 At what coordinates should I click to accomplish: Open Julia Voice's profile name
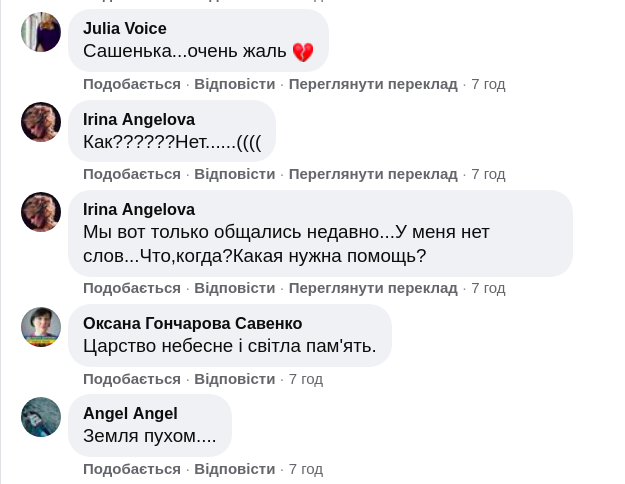124,28
